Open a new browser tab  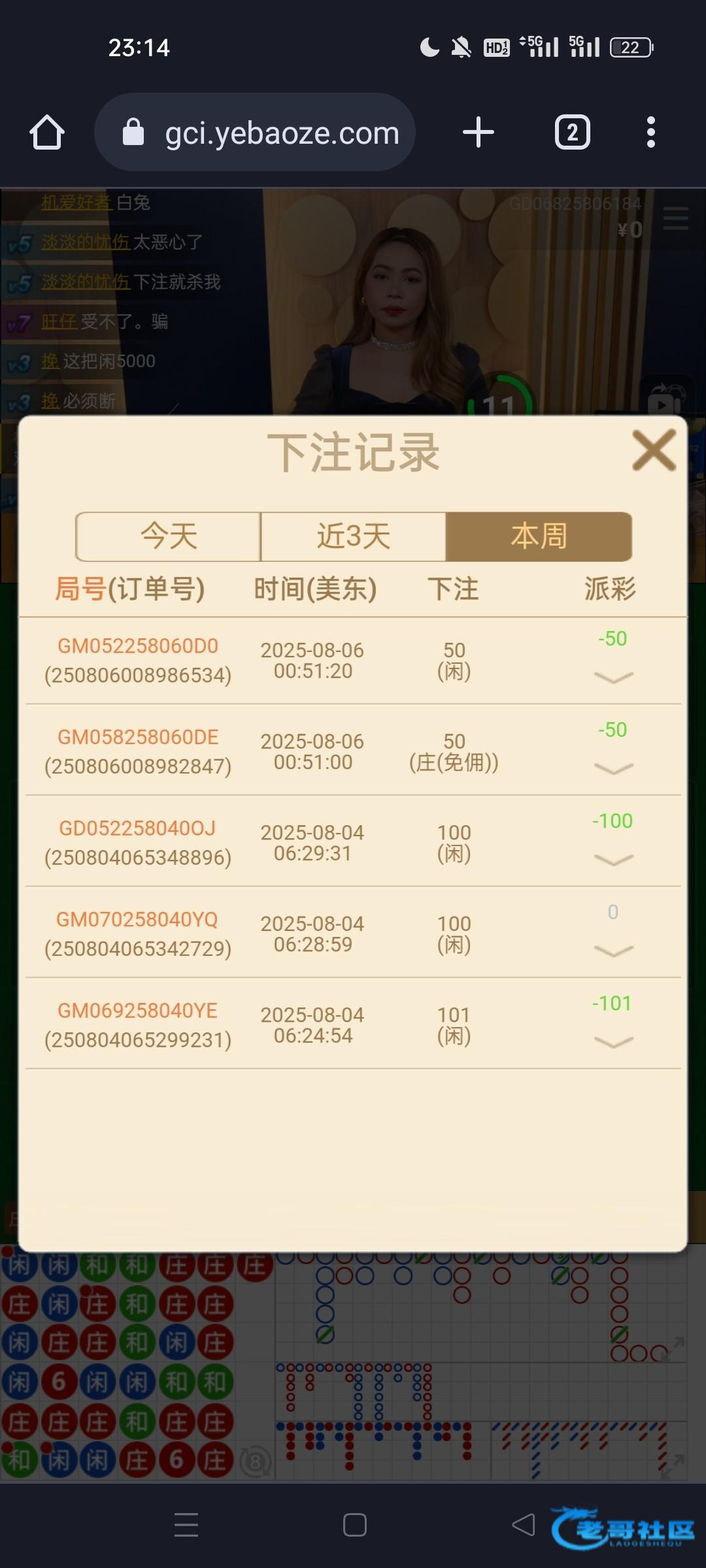tap(479, 133)
